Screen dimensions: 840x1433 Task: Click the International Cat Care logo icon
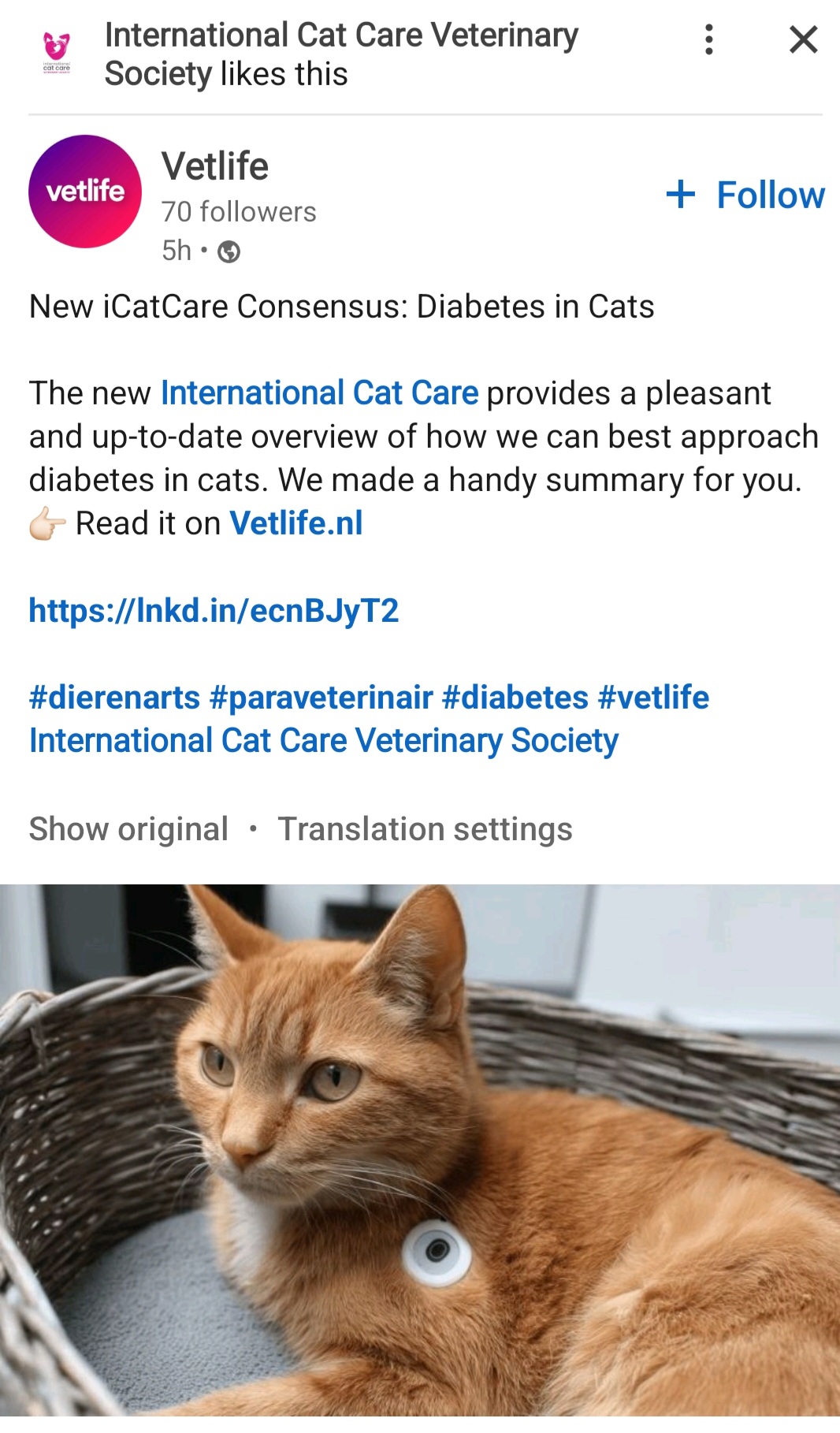[x=56, y=50]
